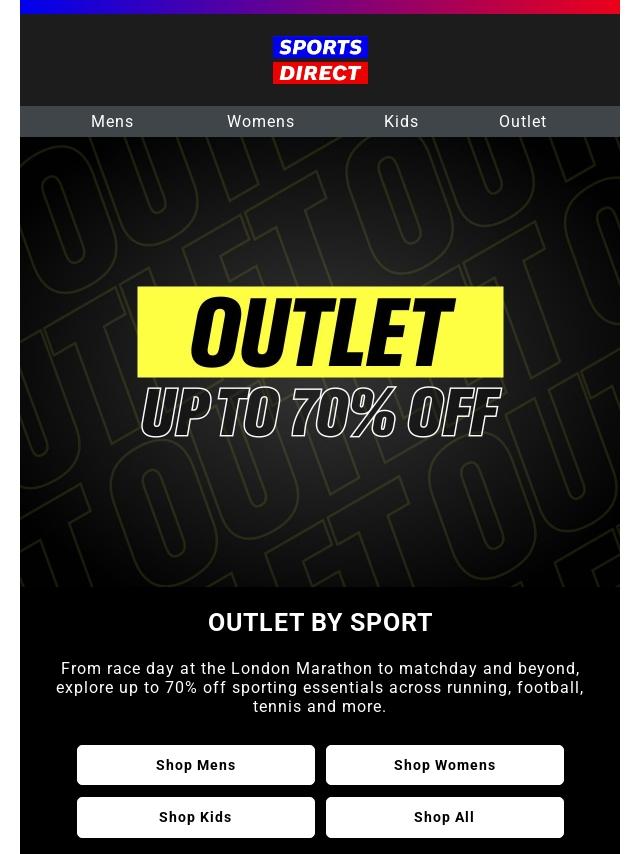Select the Shop Mens button
The image size is (640, 854).
click(x=196, y=765)
